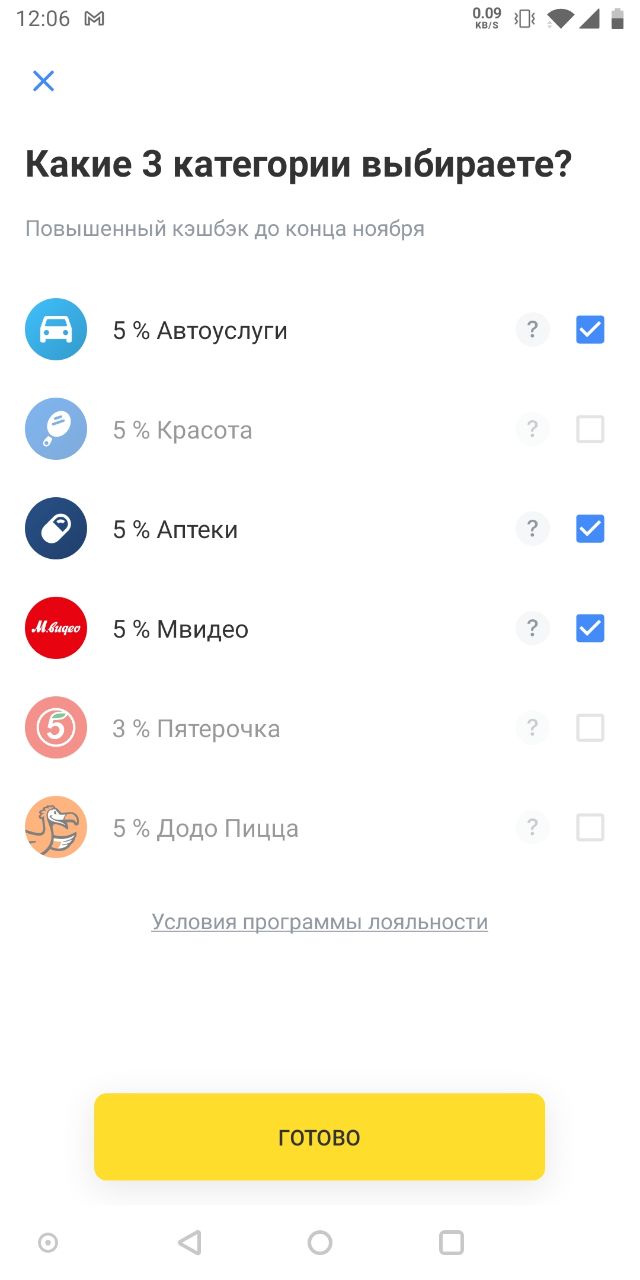View the Мвидео cashback details hint
Screen dimensions: 640x1280
pyautogui.click(x=532, y=628)
